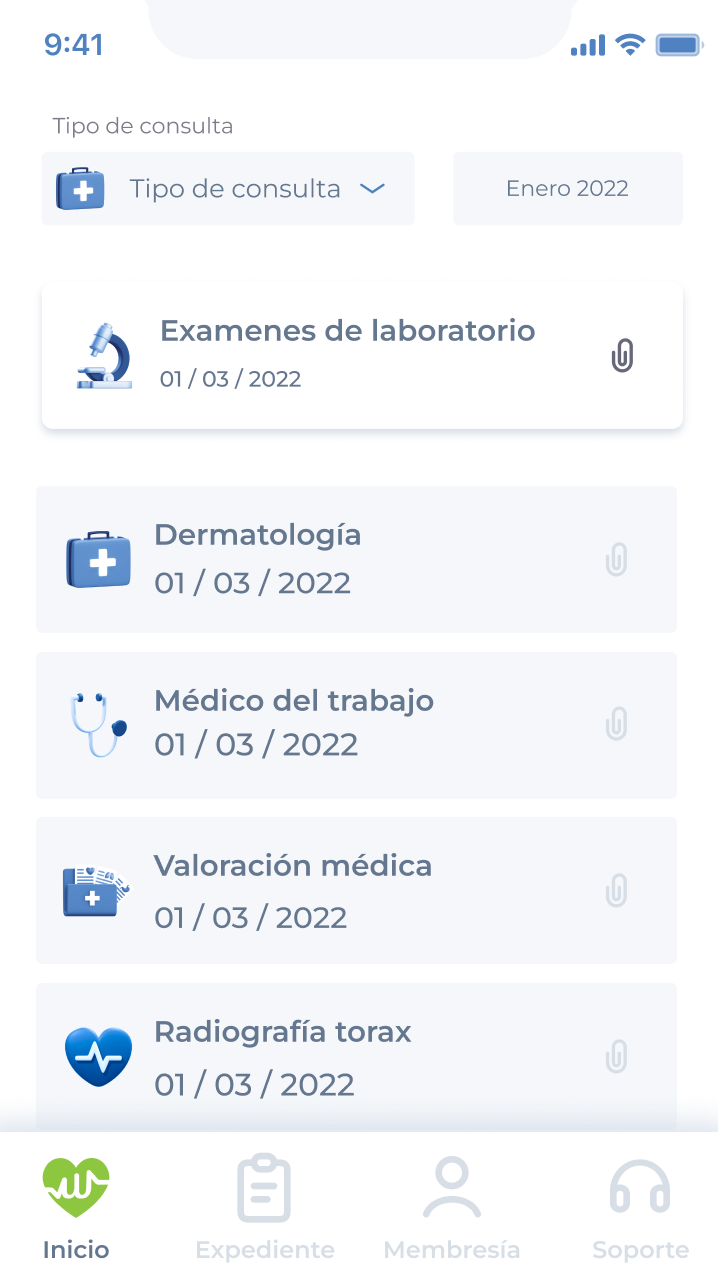The height and width of the screenshot is (1280, 720).
Task: Open the Valoración médica record
Action: click(300, 890)
